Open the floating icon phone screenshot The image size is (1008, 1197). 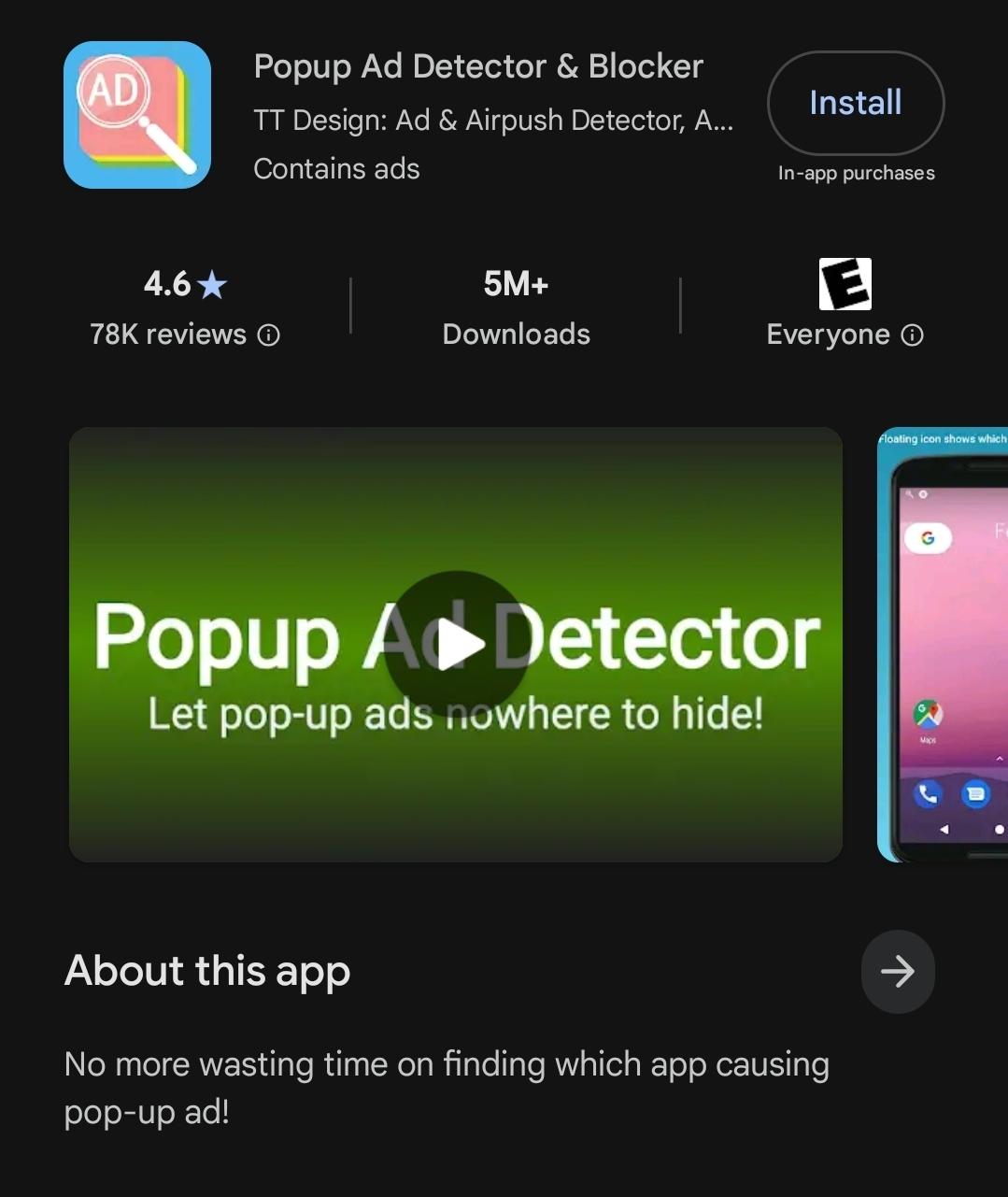[x=944, y=645]
